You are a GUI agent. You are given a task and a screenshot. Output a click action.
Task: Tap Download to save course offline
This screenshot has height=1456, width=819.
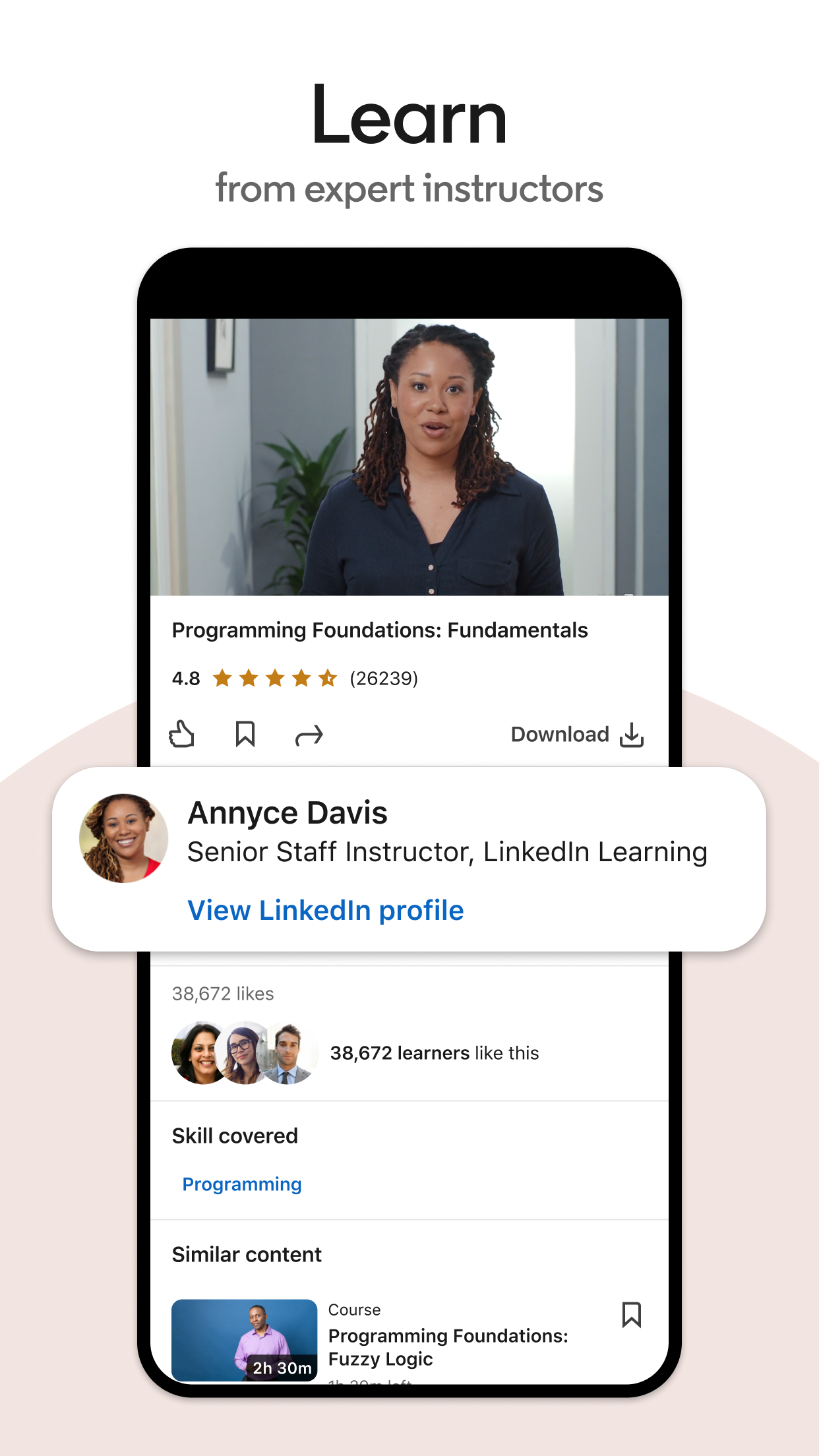[561, 734]
